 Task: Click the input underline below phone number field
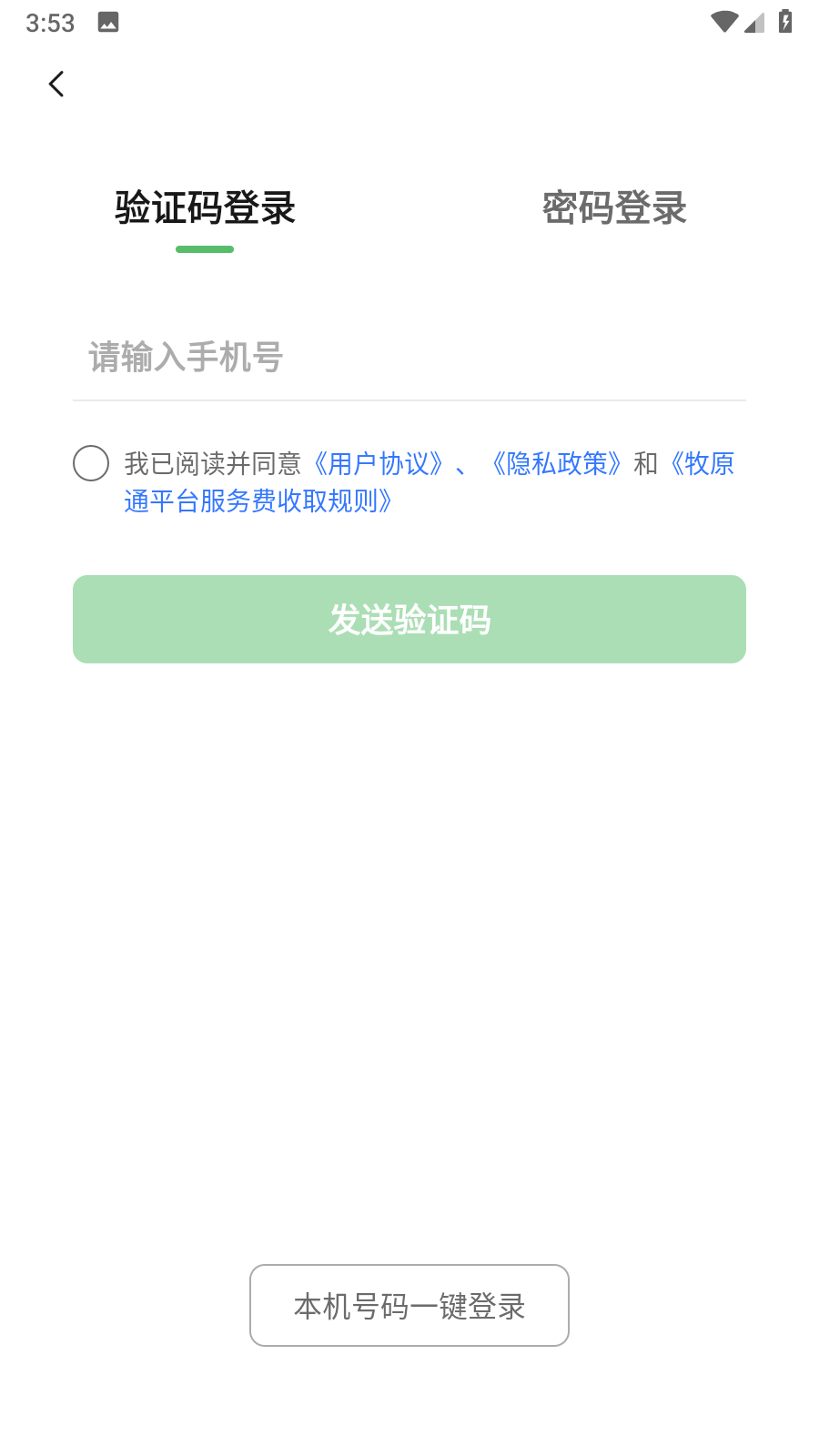click(x=409, y=399)
